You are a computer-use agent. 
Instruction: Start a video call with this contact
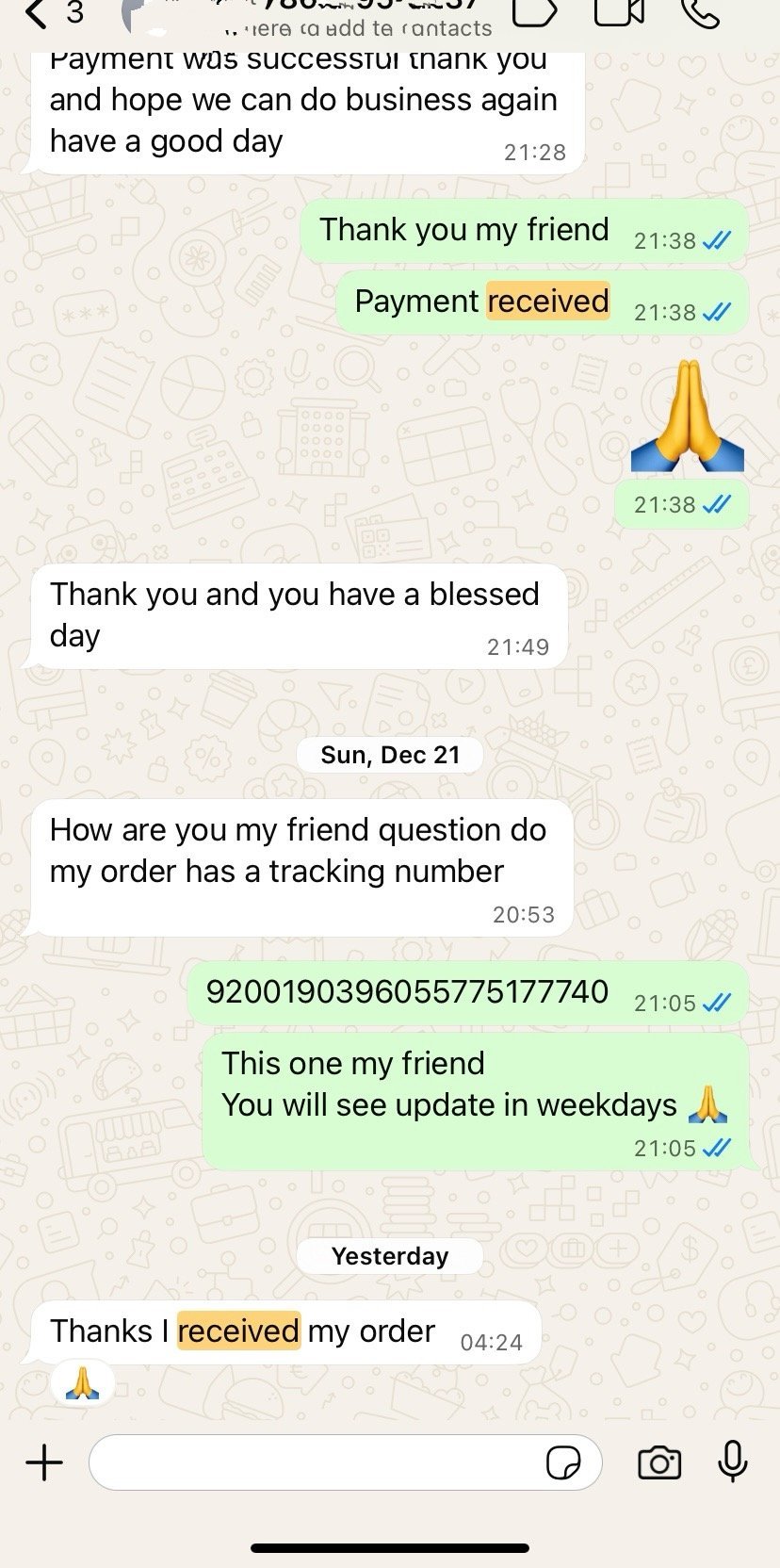click(x=619, y=11)
